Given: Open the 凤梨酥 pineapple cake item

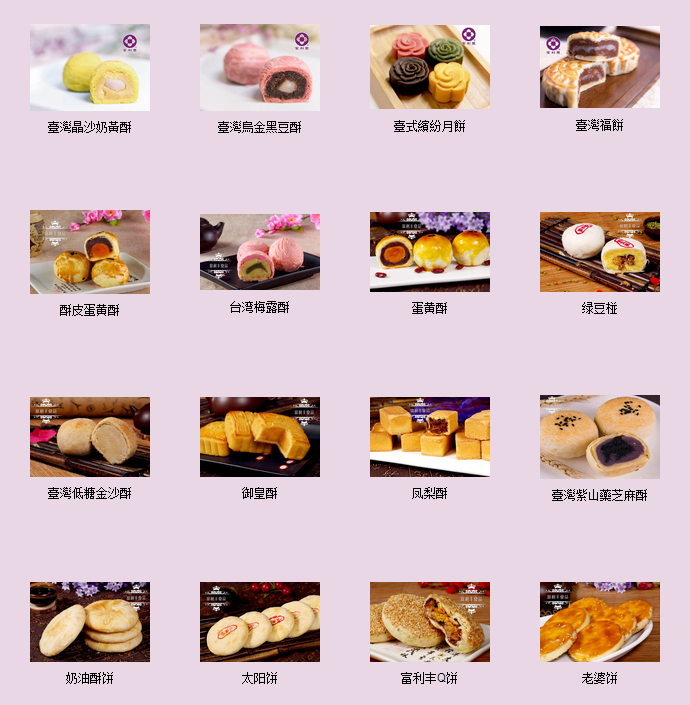Looking at the screenshot, I should point(430,436).
